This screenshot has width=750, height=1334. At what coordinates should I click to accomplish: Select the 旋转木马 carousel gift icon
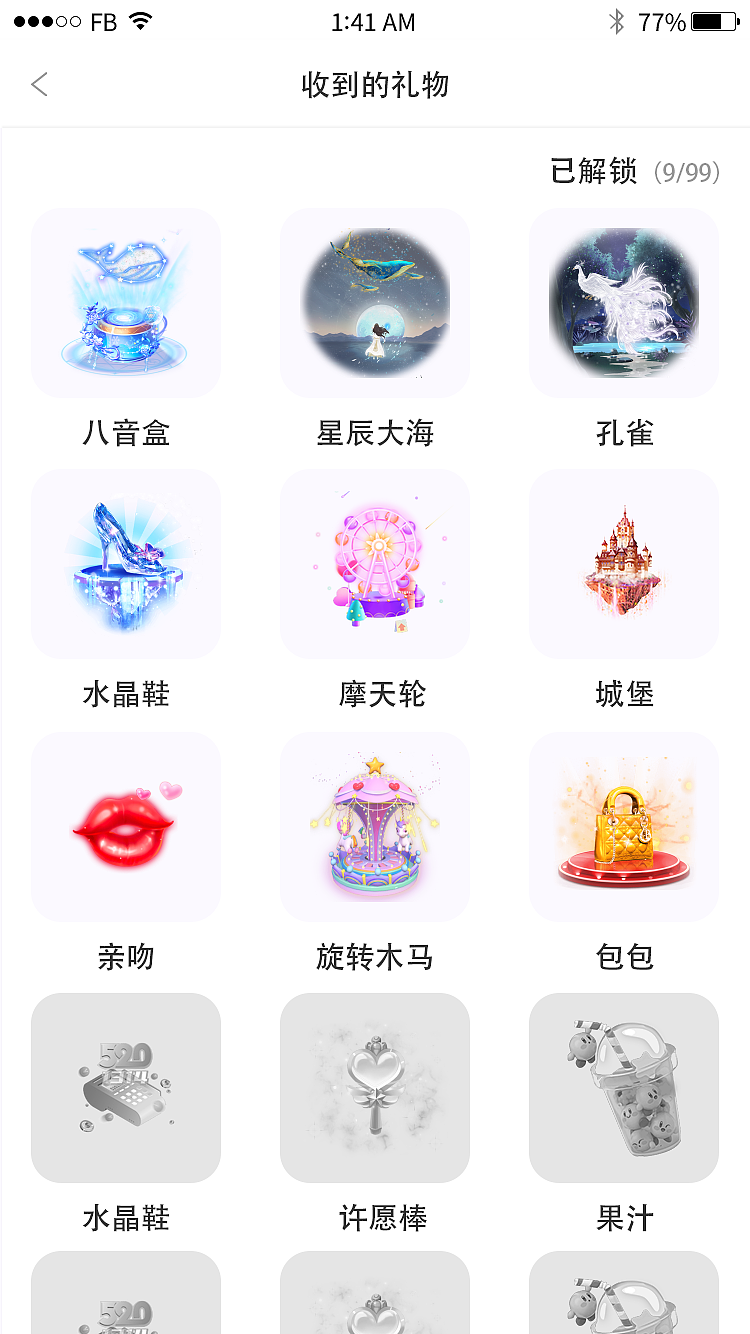[374, 826]
